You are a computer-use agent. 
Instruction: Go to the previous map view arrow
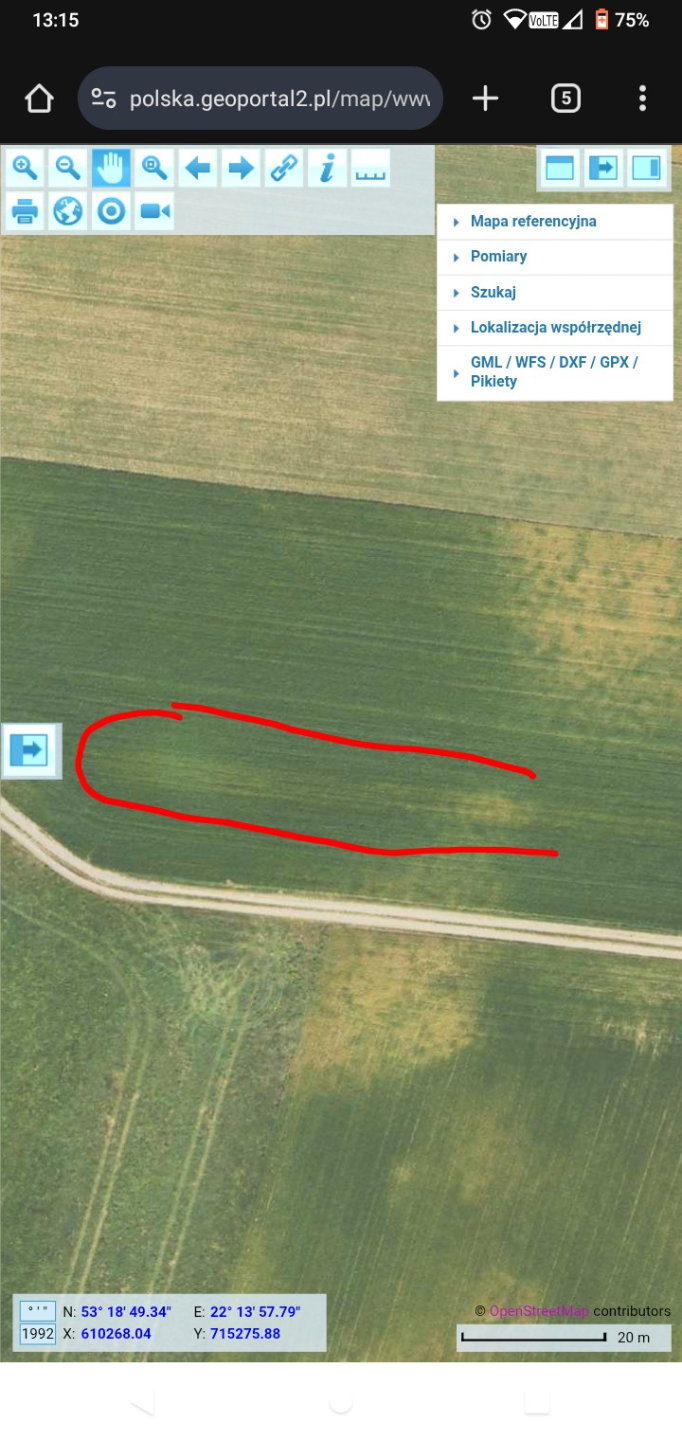coord(197,168)
